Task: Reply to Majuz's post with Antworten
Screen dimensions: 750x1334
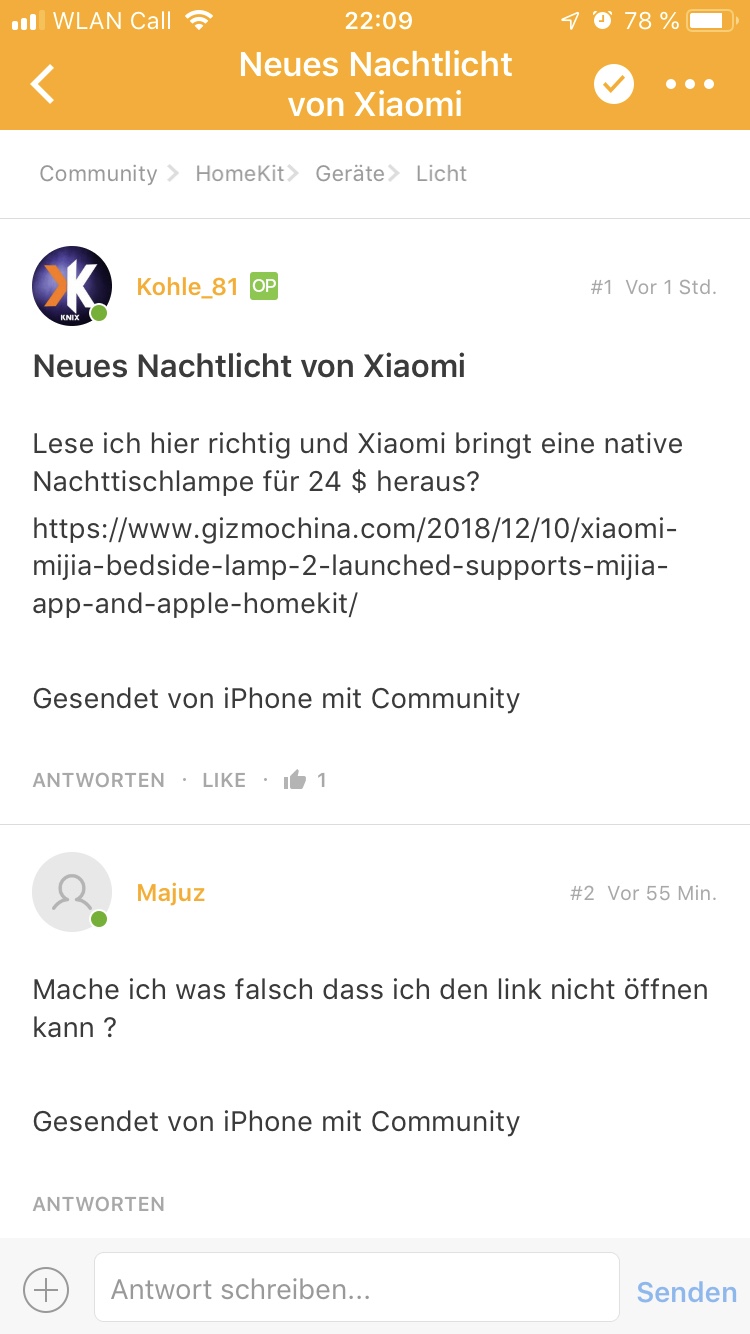Action: pos(99,1204)
